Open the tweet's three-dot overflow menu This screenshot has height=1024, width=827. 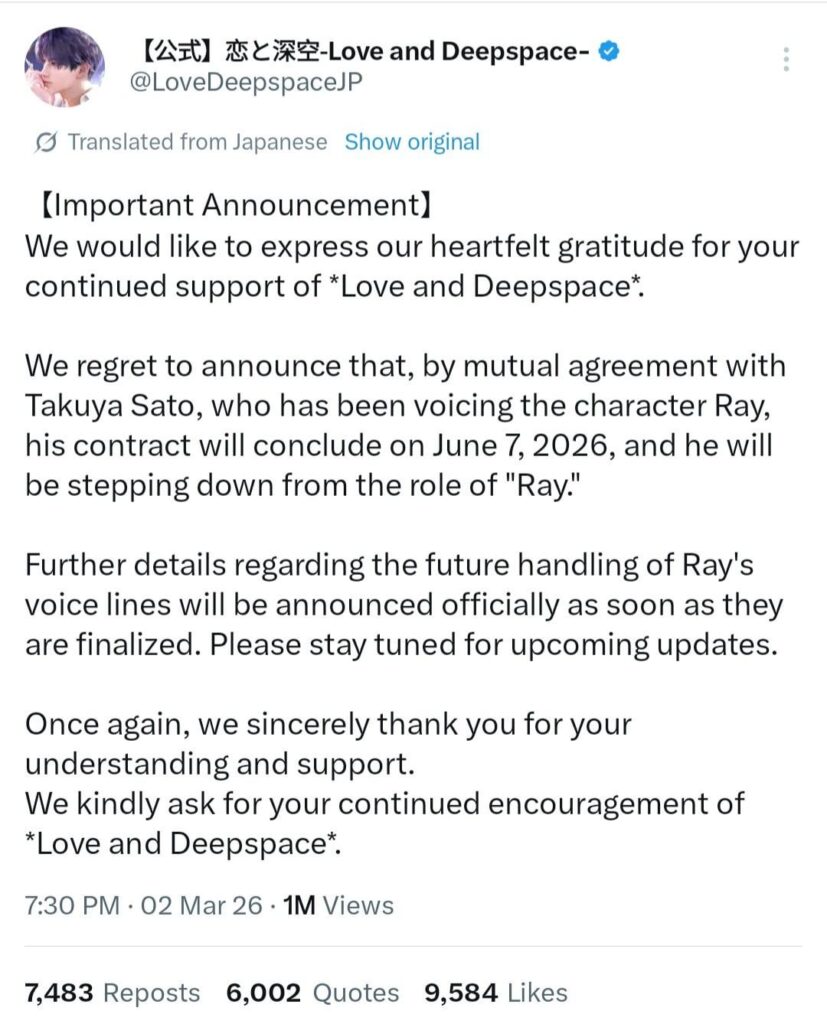(x=787, y=59)
